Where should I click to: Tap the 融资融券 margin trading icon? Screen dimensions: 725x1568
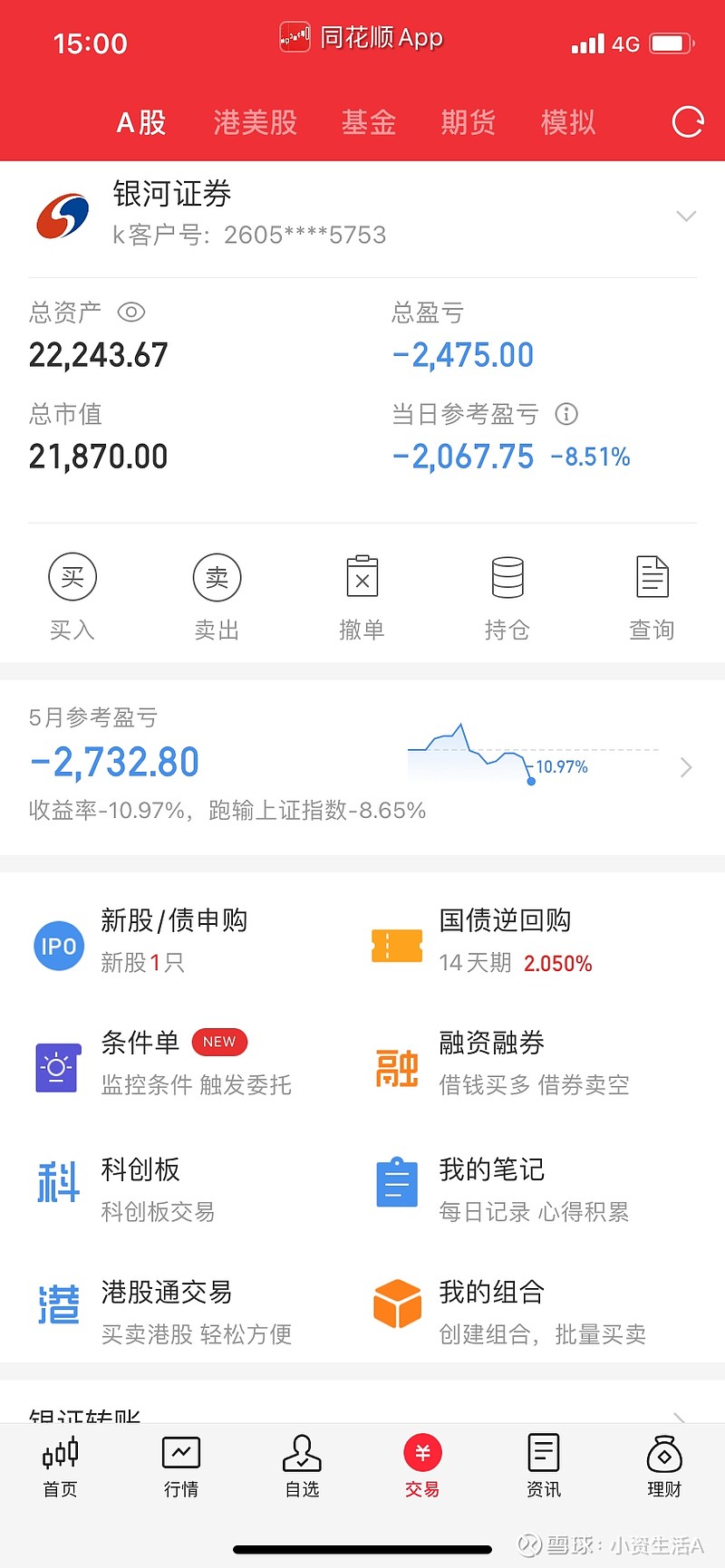(x=395, y=1066)
